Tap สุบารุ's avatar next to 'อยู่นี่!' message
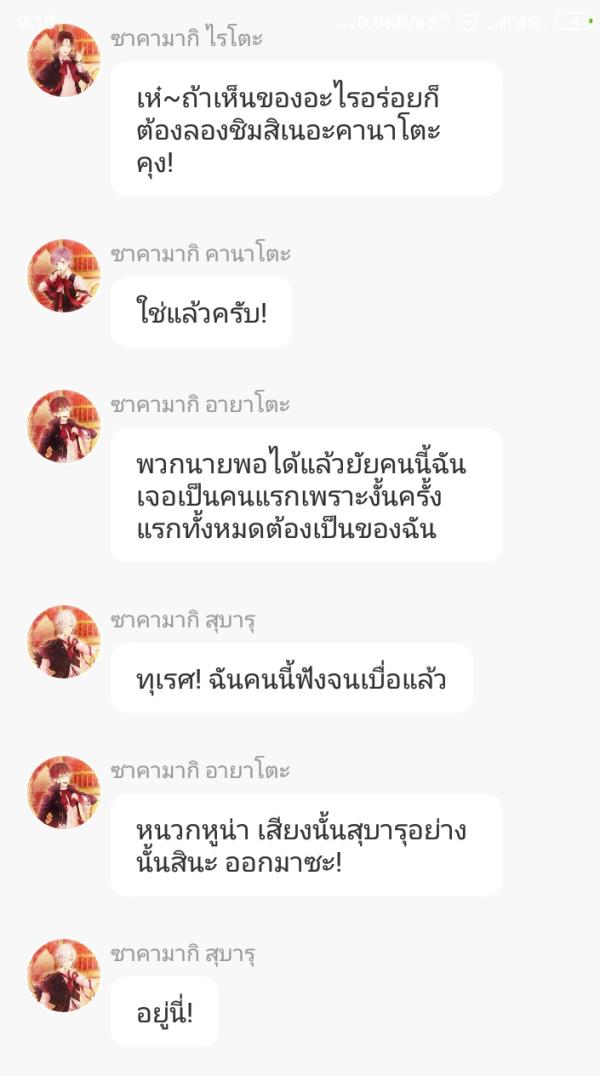The height and width of the screenshot is (1076, 600). tap(63, 975)
